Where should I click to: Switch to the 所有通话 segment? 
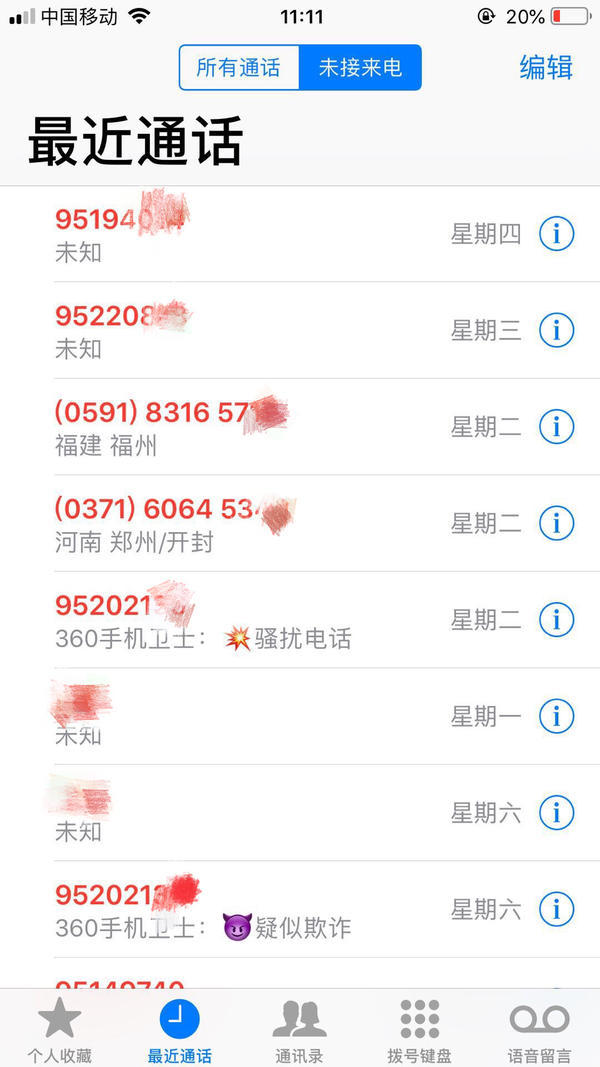point(239,67)
